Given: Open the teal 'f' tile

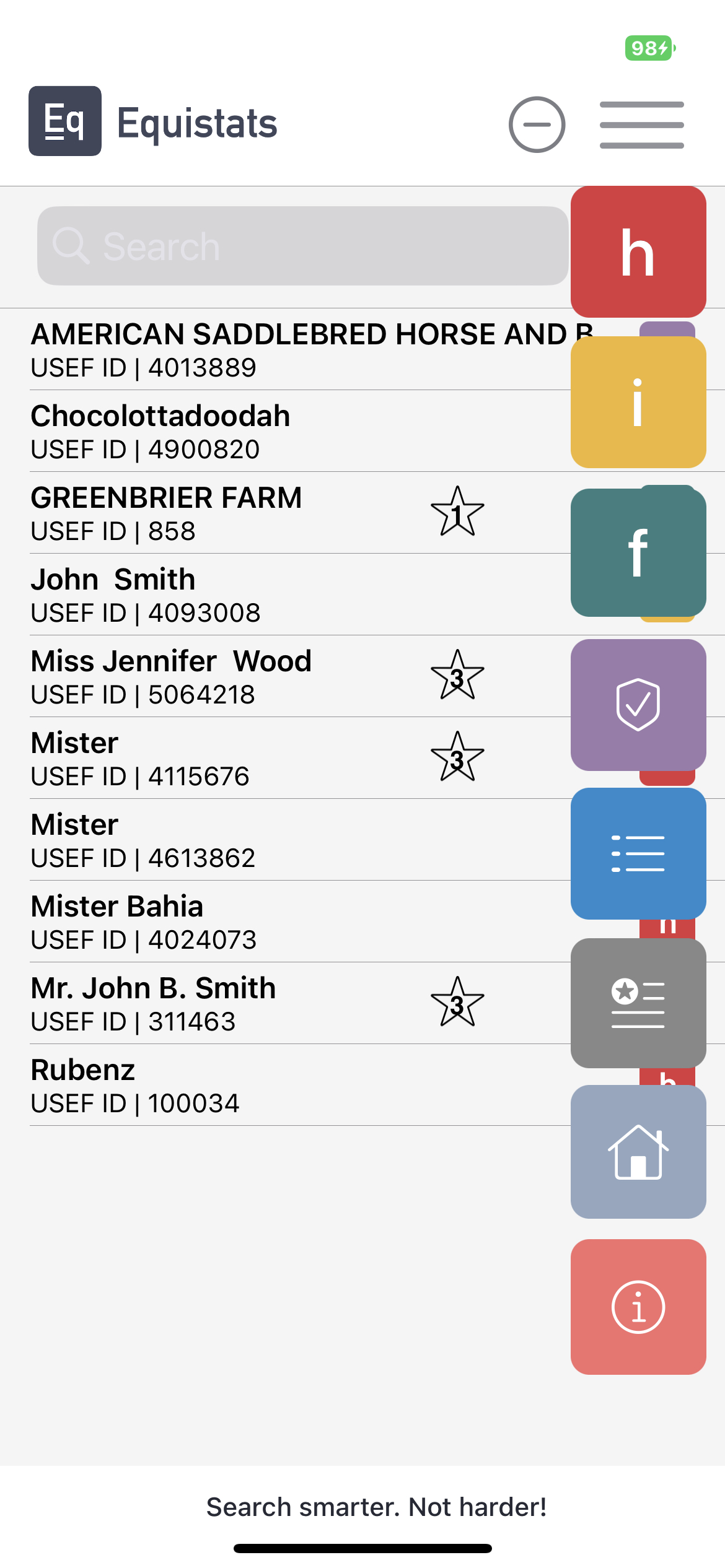Looking at the screenshot, I should coord(638,552).
